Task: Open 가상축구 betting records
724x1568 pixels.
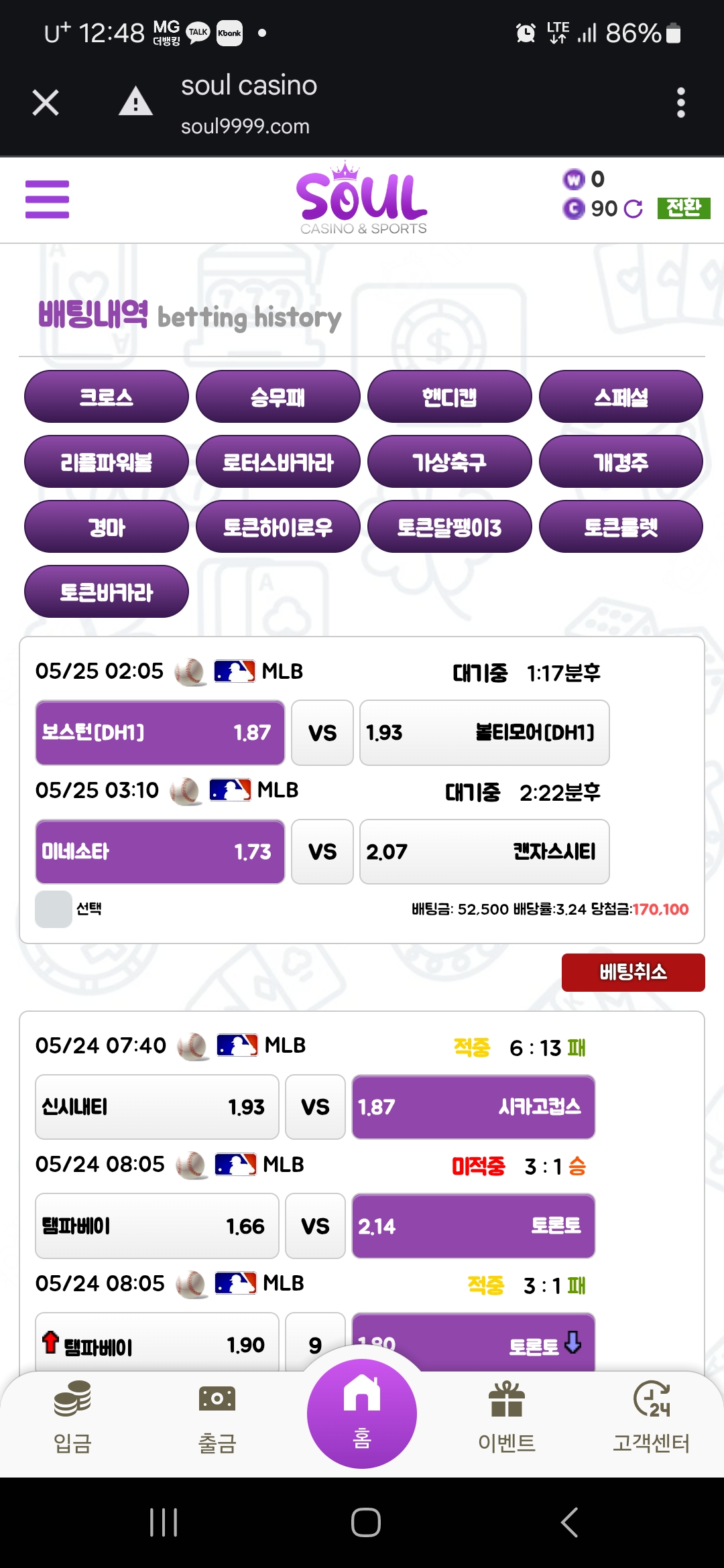Action: tap(449, 462)
